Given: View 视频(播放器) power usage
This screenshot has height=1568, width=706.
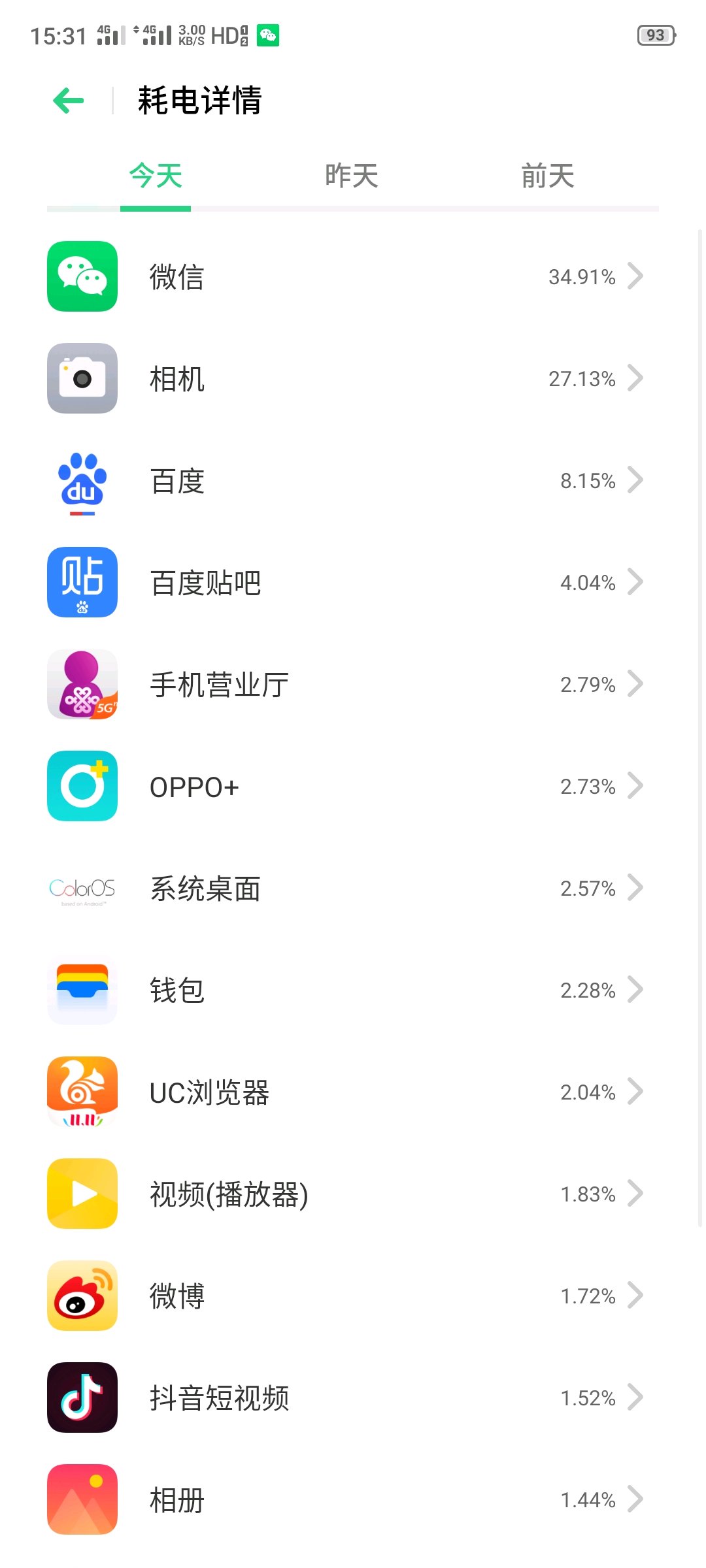Looking at the screenshot, I should (x=353, y=1194).
